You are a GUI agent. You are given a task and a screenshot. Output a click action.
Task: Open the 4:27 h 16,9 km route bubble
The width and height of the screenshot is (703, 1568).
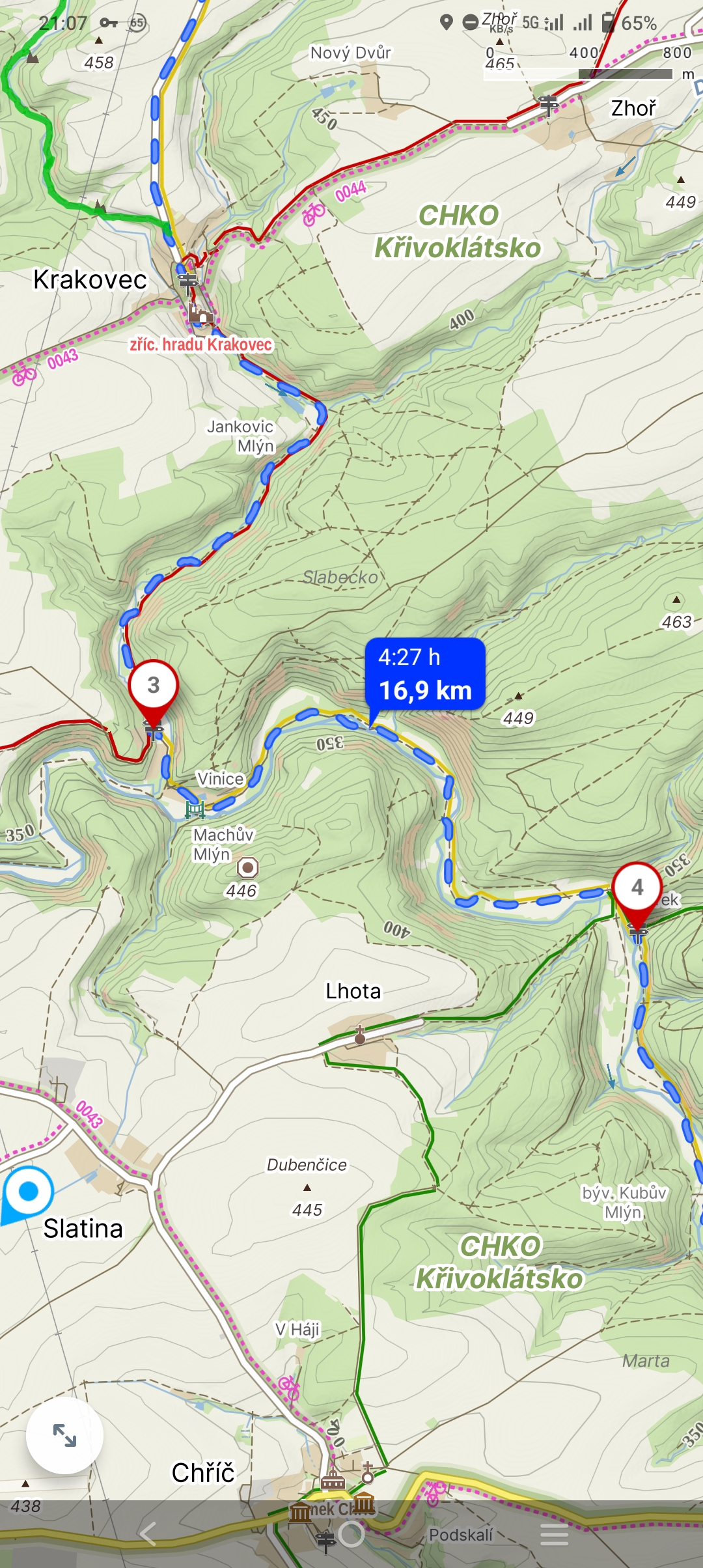pyautogui.click(x=425, y=675)
